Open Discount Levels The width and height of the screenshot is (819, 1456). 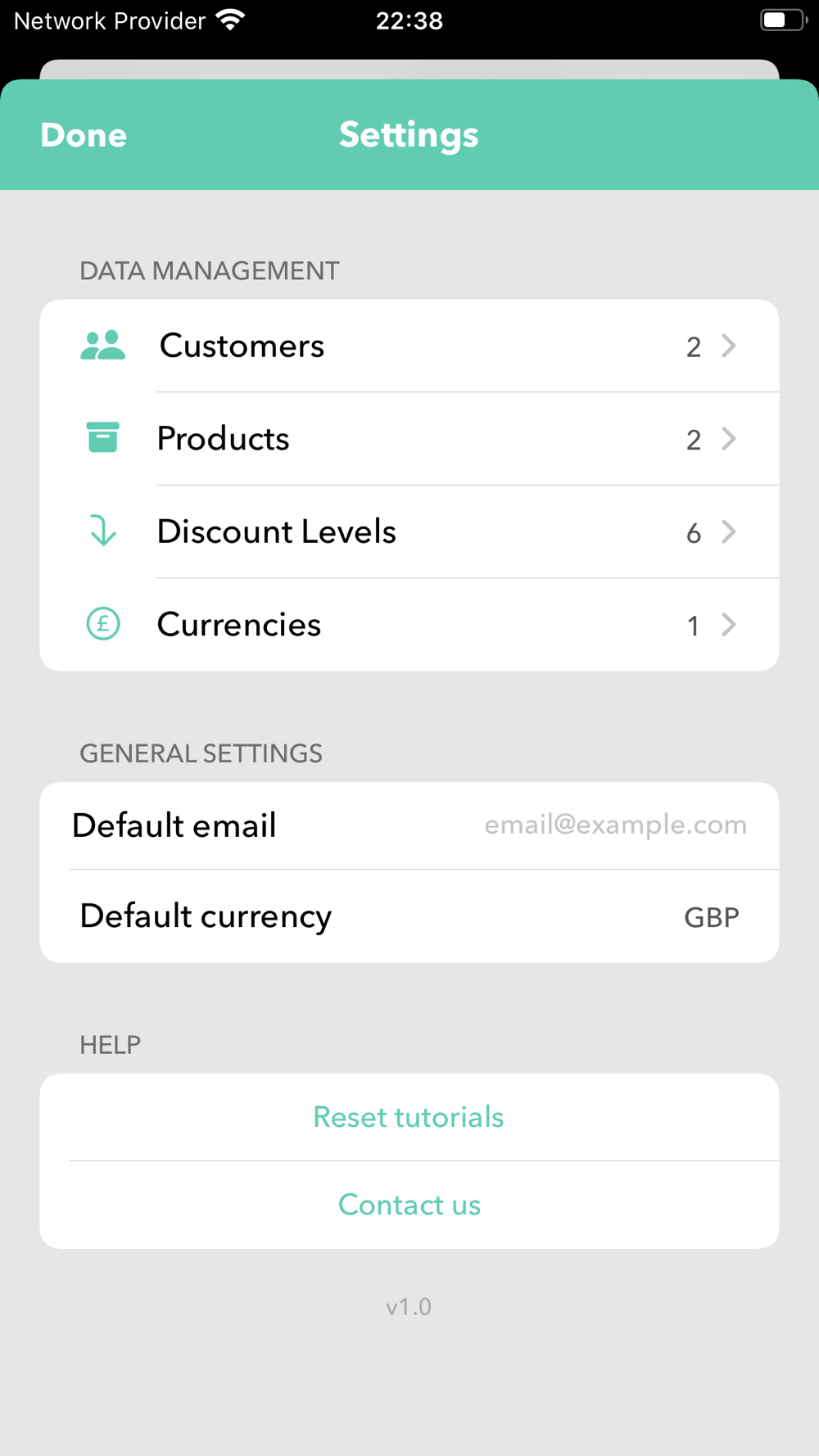tap(409, 532)
